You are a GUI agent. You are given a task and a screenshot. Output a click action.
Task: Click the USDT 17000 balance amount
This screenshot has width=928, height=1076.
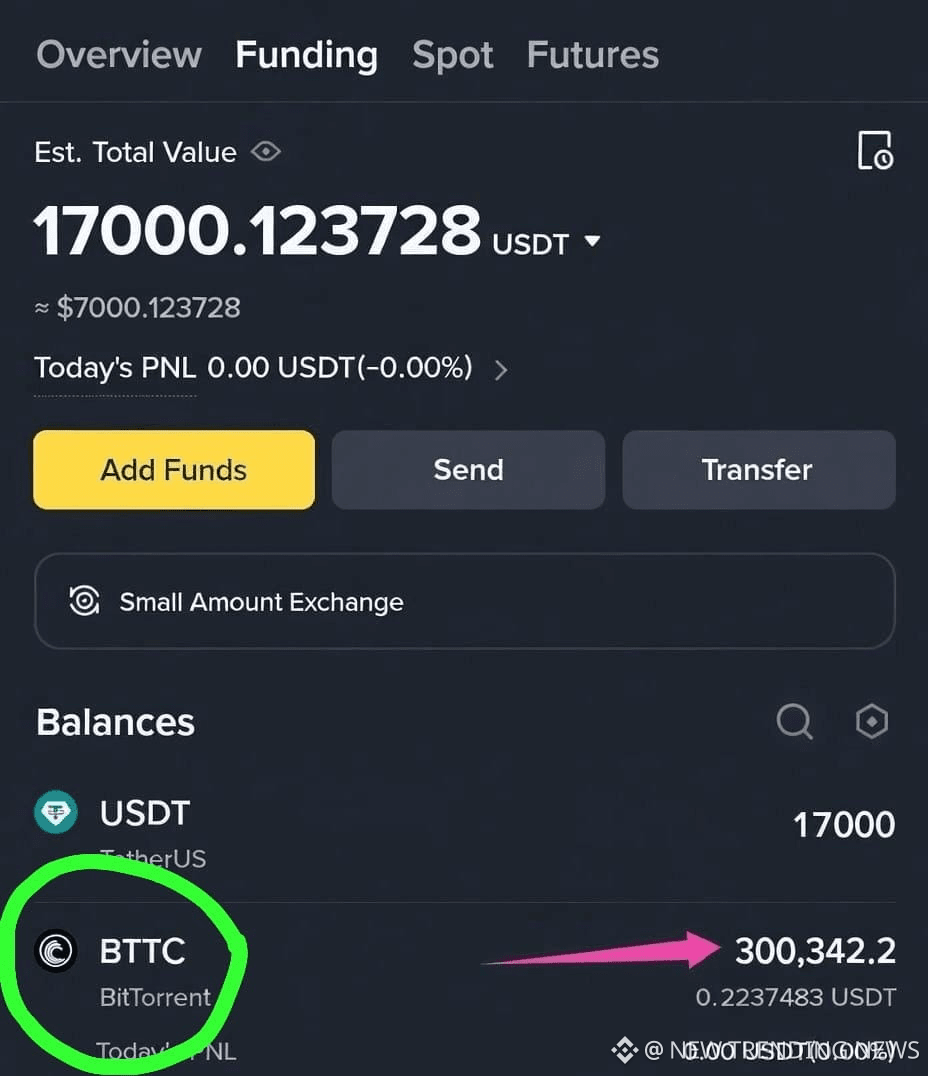843,824
